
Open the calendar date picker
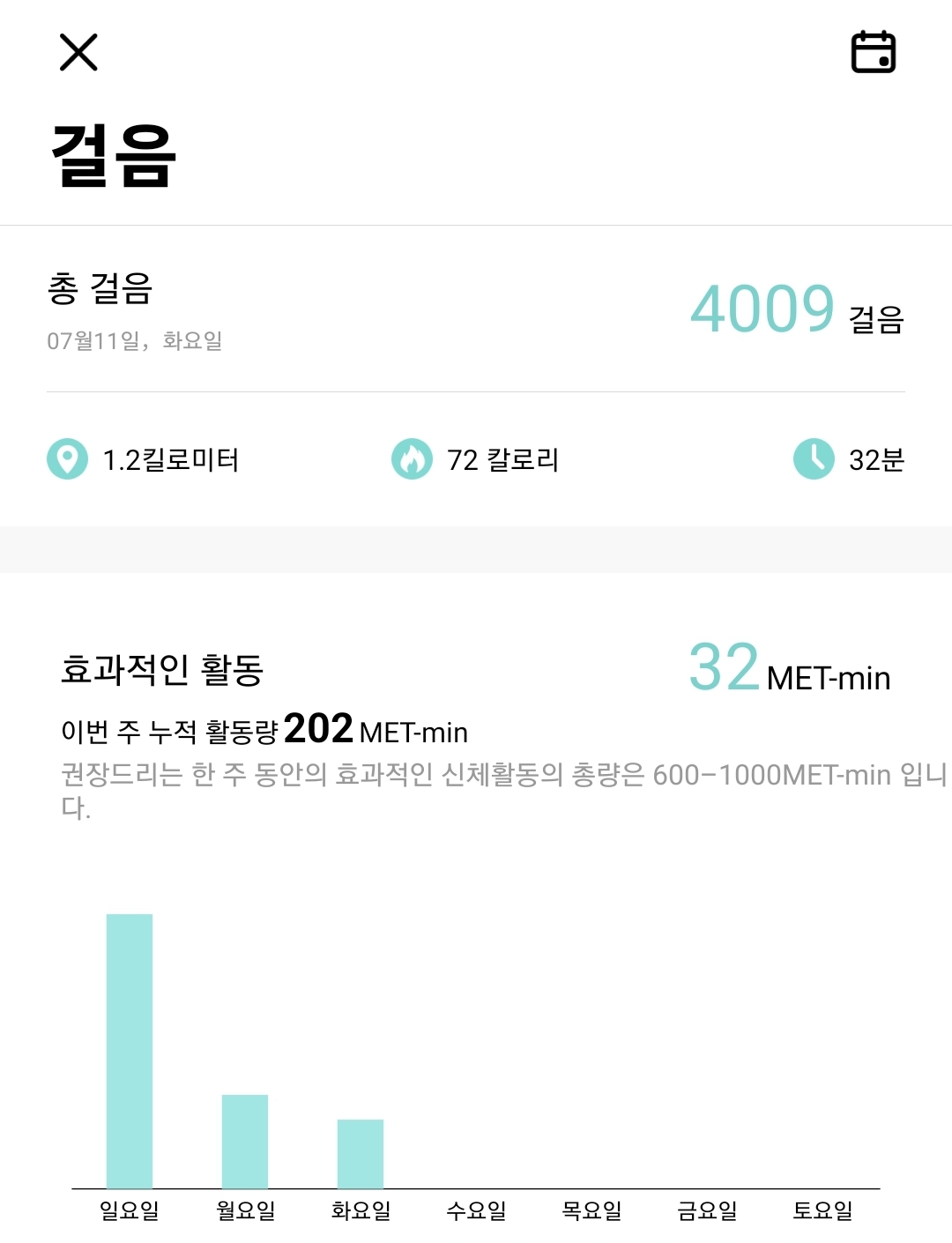click(873, 52)
